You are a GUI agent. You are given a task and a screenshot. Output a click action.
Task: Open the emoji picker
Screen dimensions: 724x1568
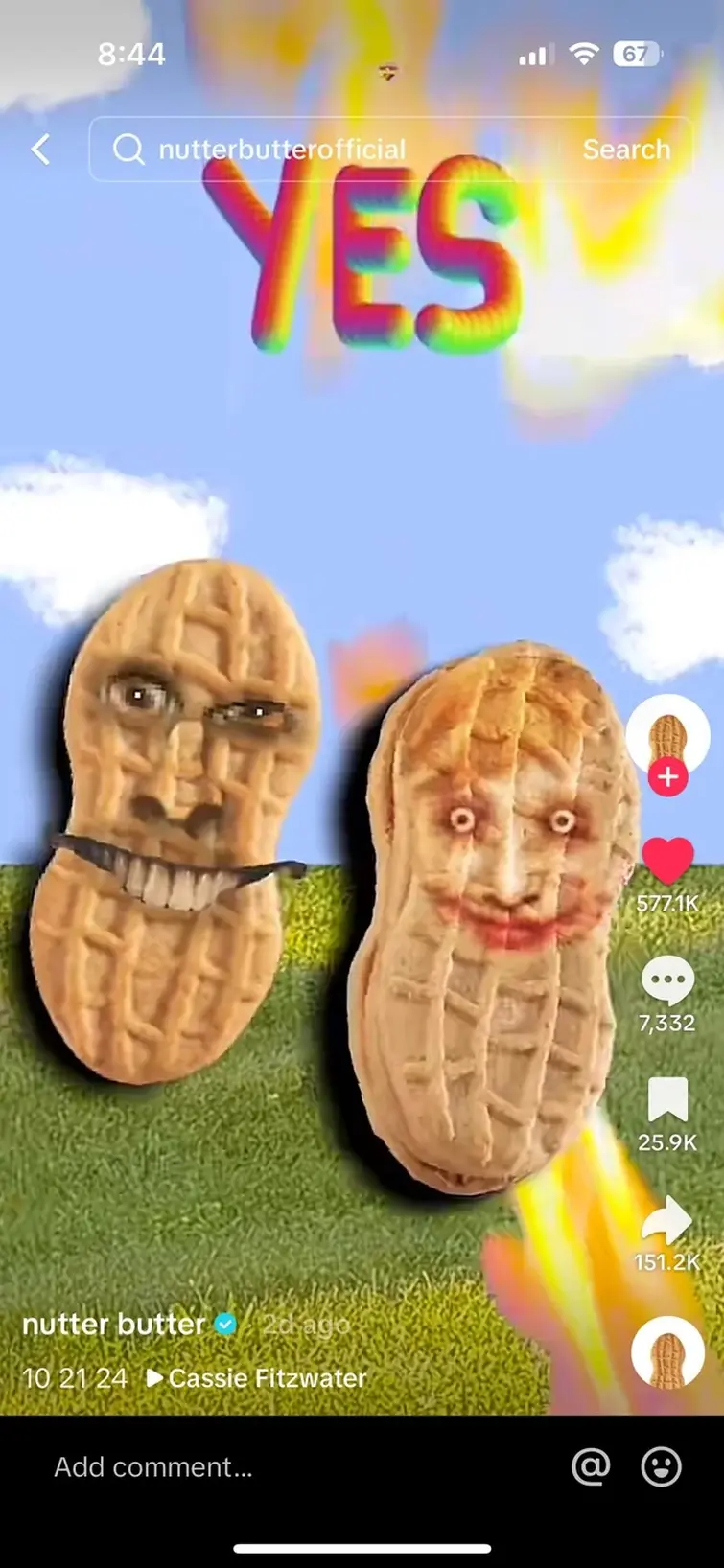coord(661,1466)
